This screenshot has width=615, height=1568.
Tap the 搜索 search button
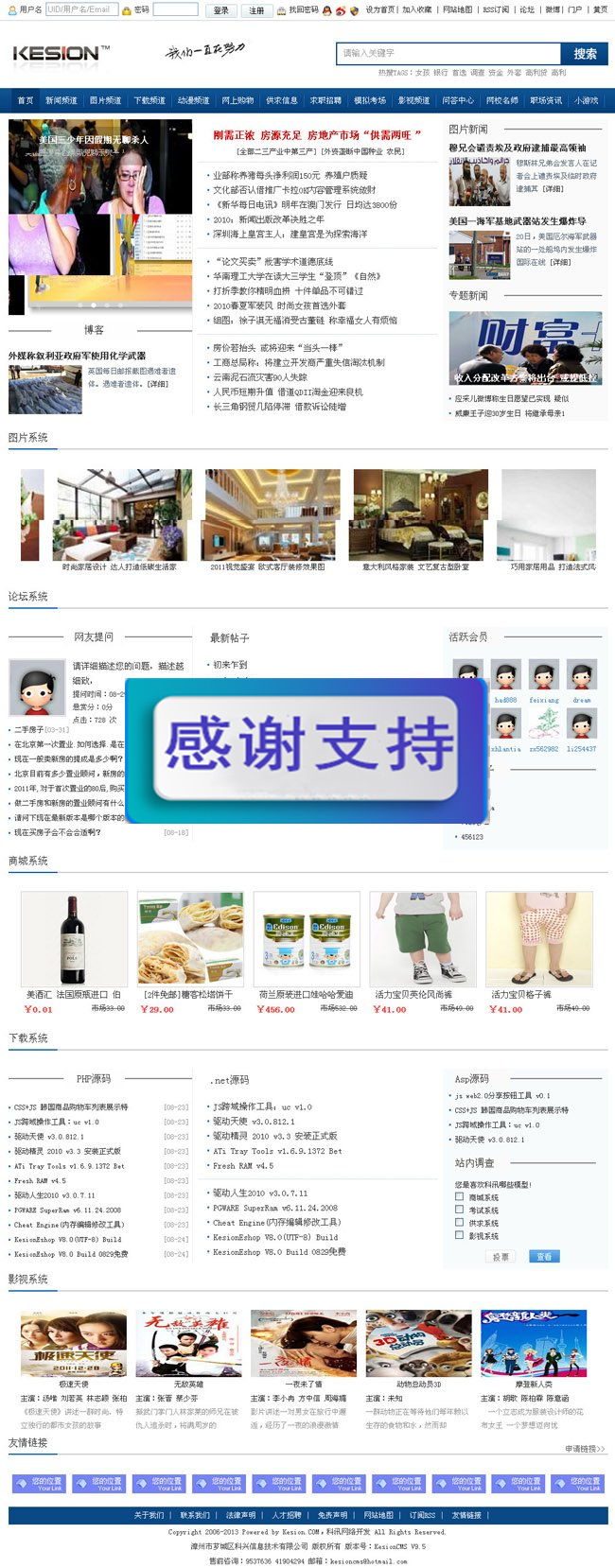[585, 54]
